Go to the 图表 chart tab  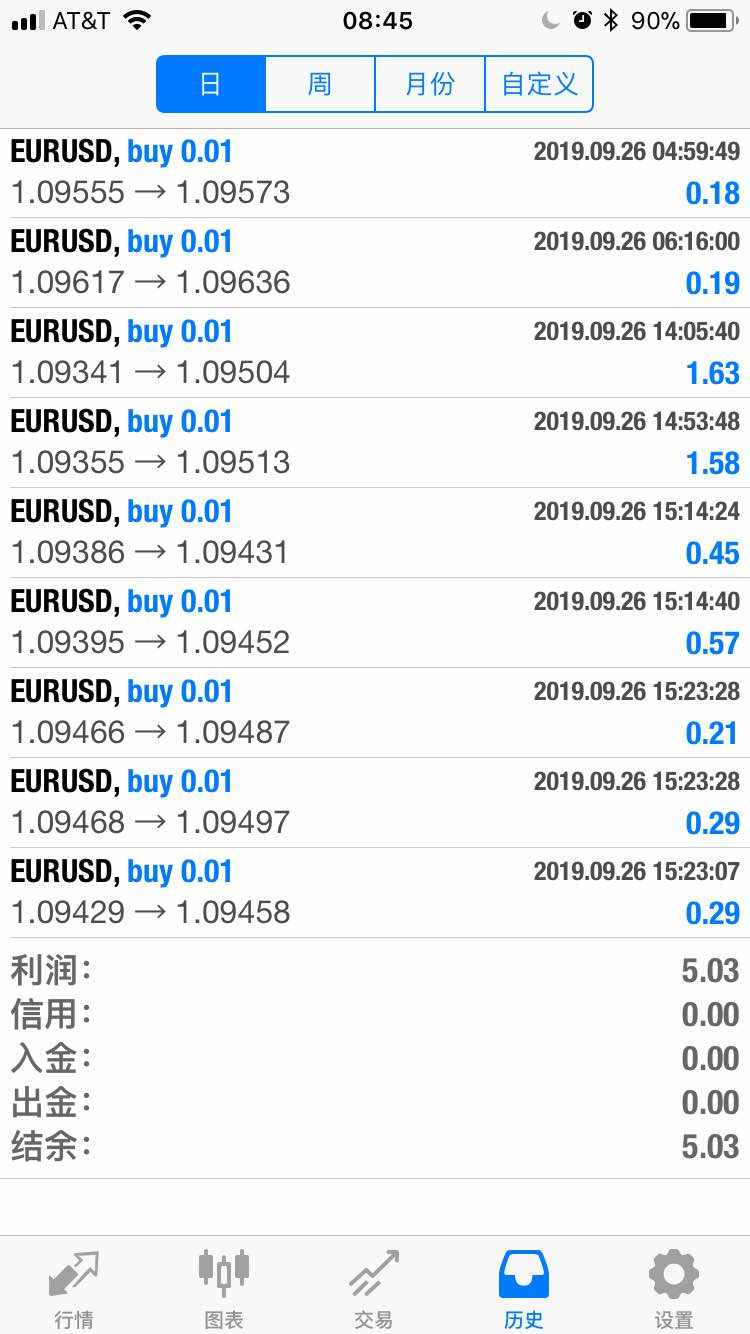224,1288
